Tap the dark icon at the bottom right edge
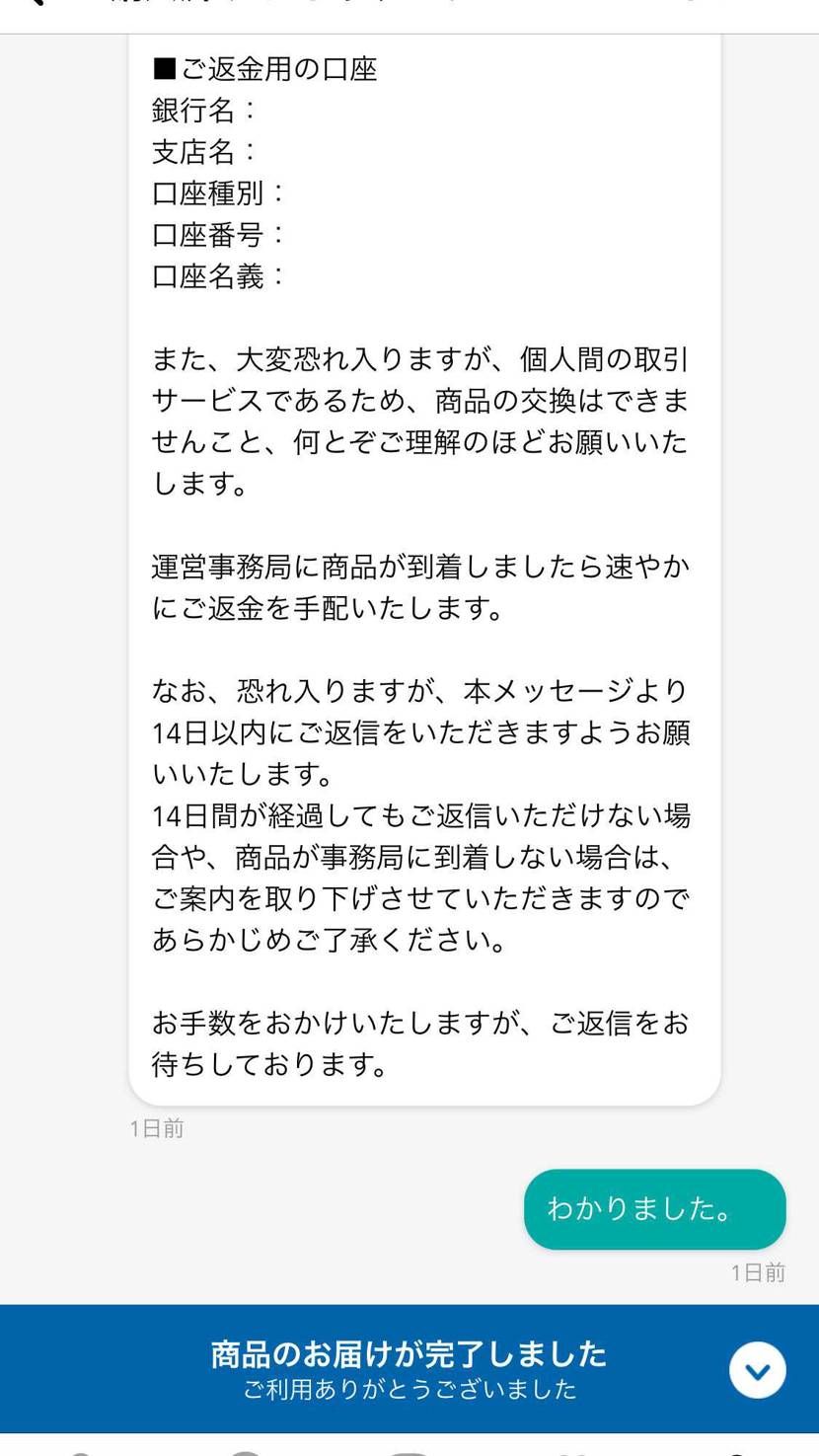Screen dimensions: 819x1456 point(736,1451)
